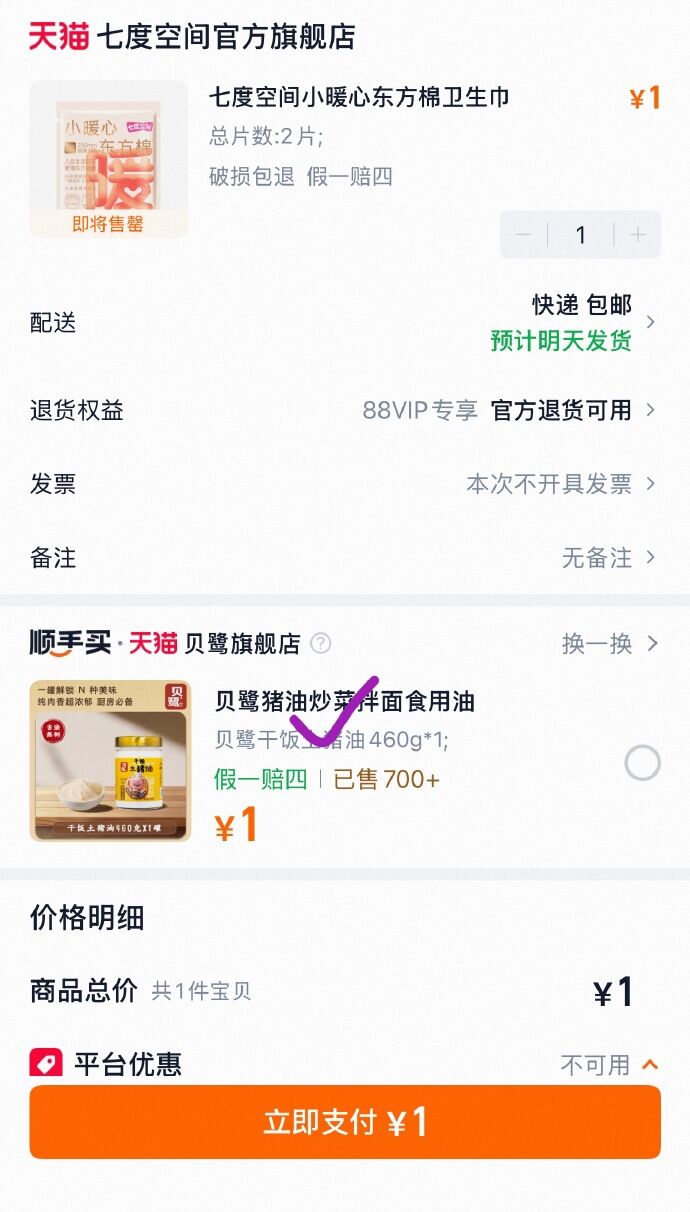Tap 换一换 to swap recommended item

[609, 643]
